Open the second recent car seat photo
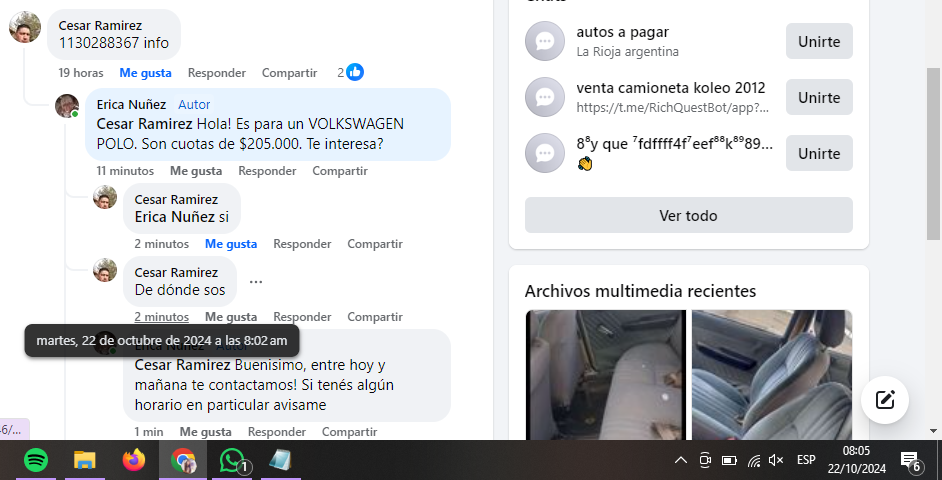 coord(771,375)
